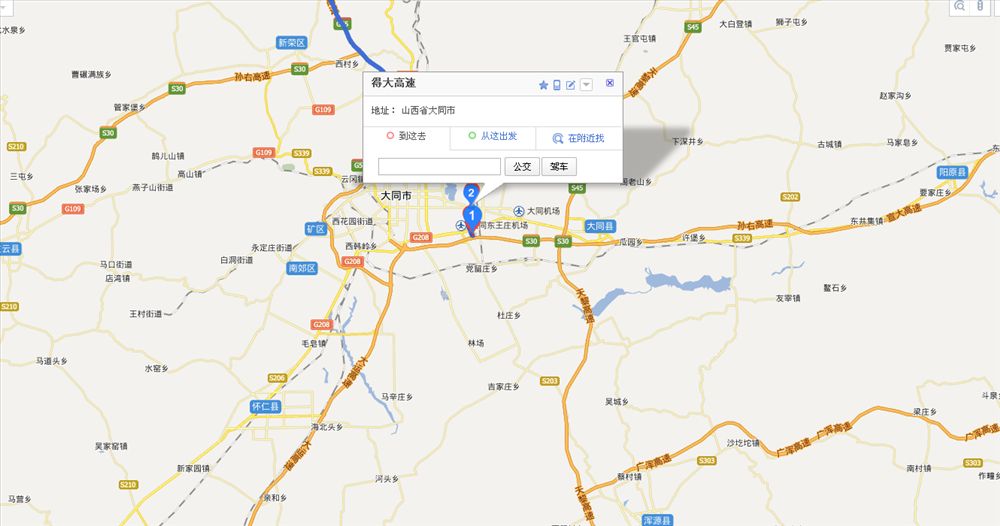Viewport: 1000px width, 526px height.
Task: Expand the popup's dropdown arrow
Action: 587,85
